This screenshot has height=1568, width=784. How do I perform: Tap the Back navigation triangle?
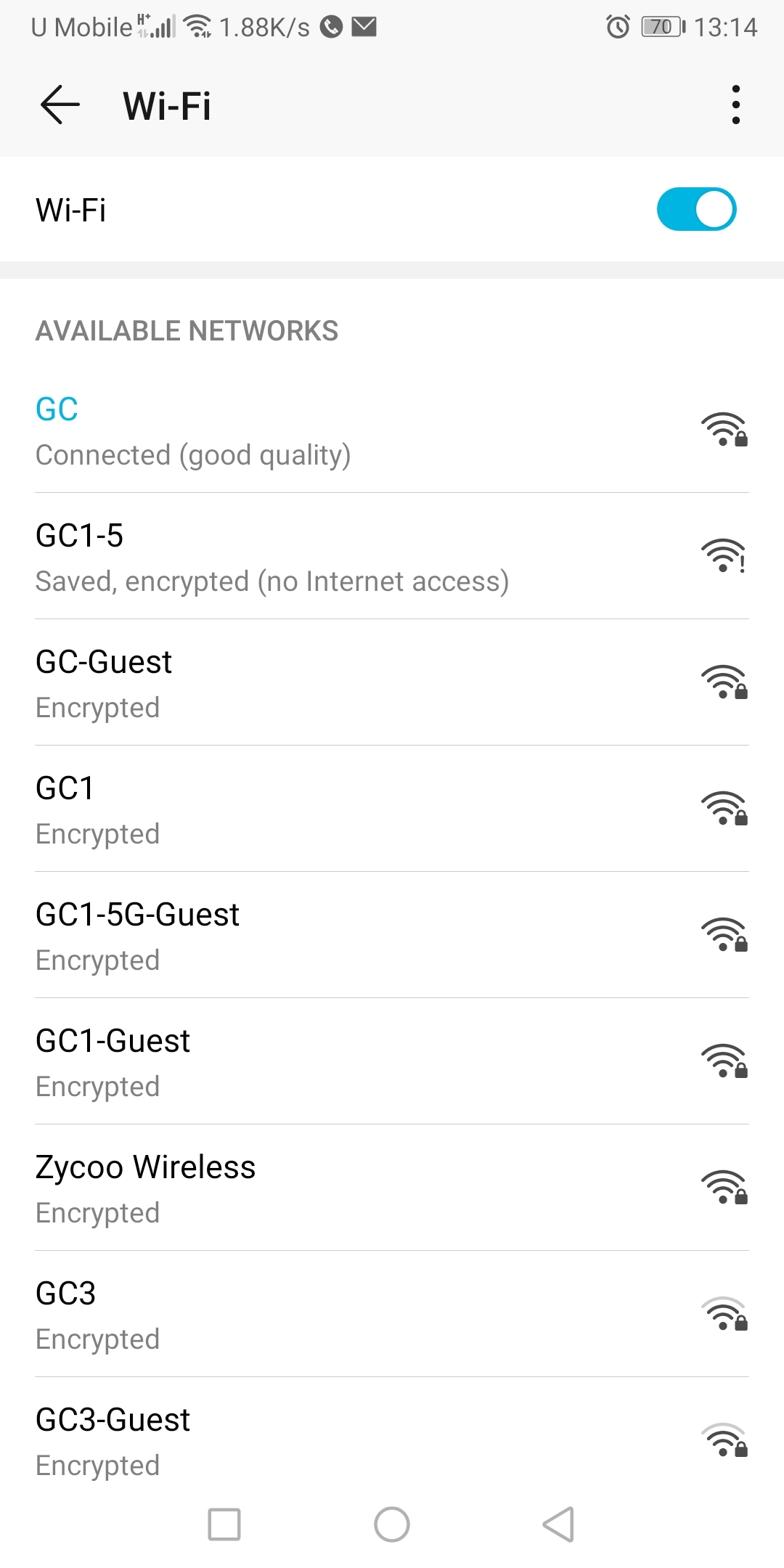[556, 1524]
